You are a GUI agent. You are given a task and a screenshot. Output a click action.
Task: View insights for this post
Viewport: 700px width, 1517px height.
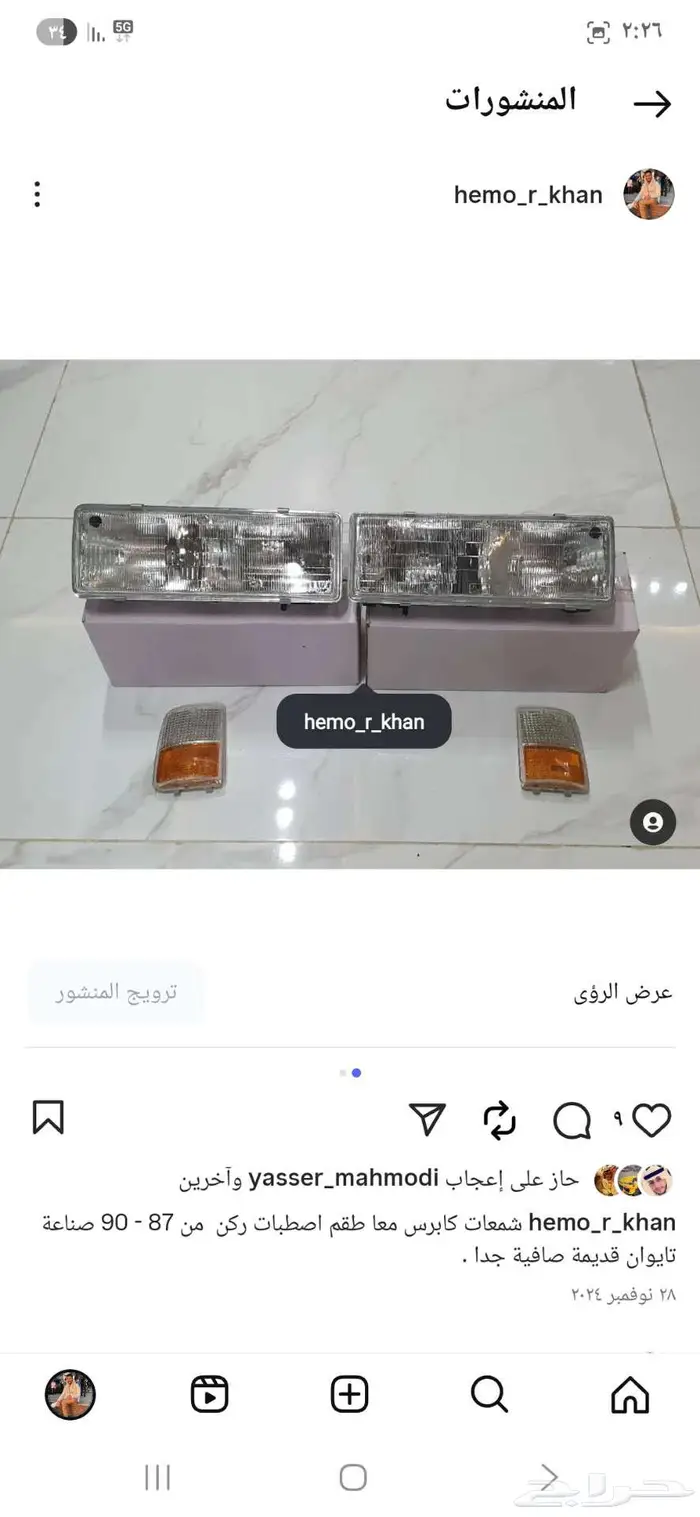click(x=622, y=993)
